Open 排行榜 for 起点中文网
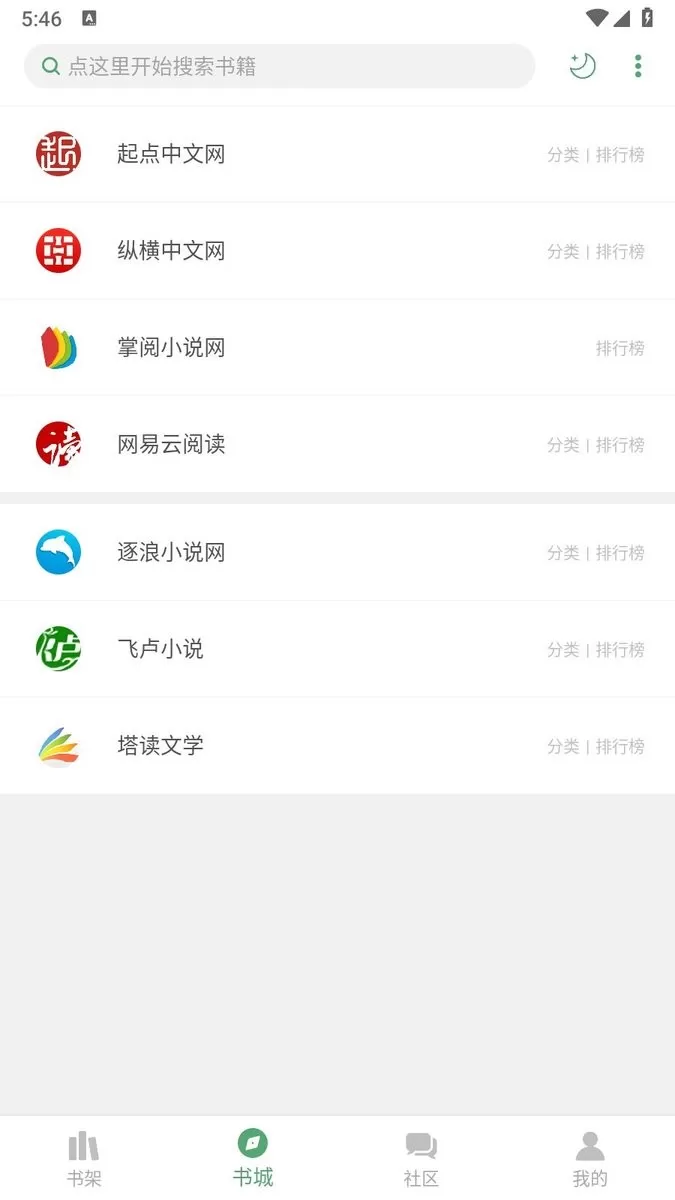 point(620,155)
